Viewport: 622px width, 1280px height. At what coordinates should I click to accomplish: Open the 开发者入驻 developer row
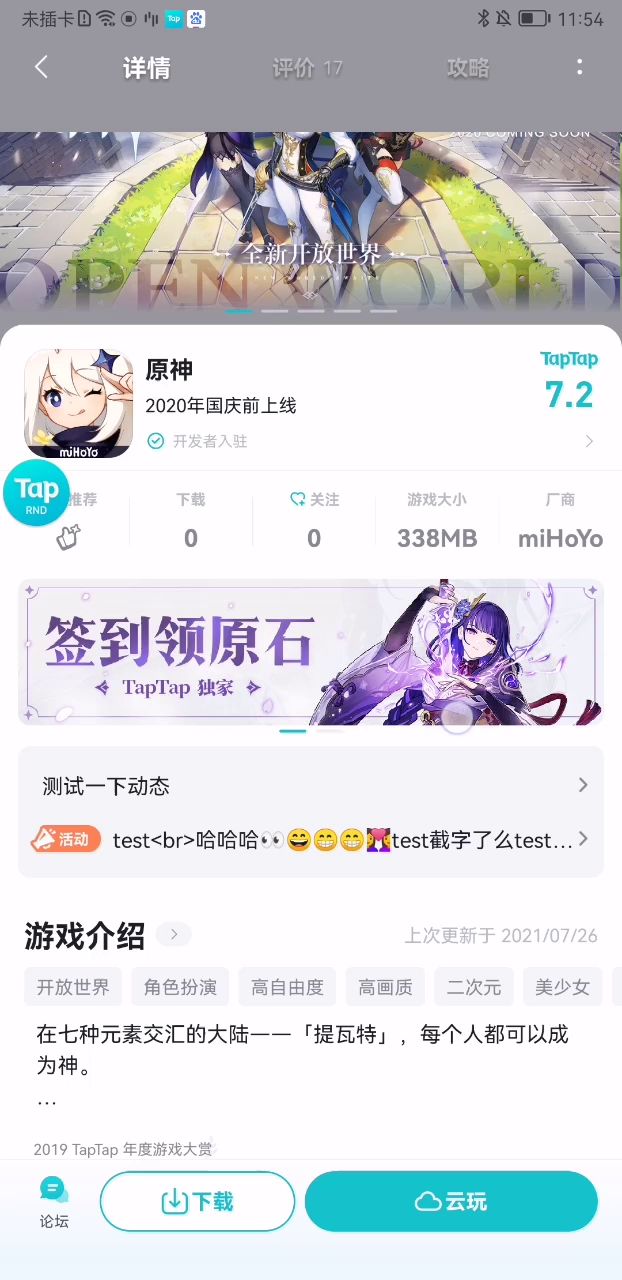[x=370, y=441]
